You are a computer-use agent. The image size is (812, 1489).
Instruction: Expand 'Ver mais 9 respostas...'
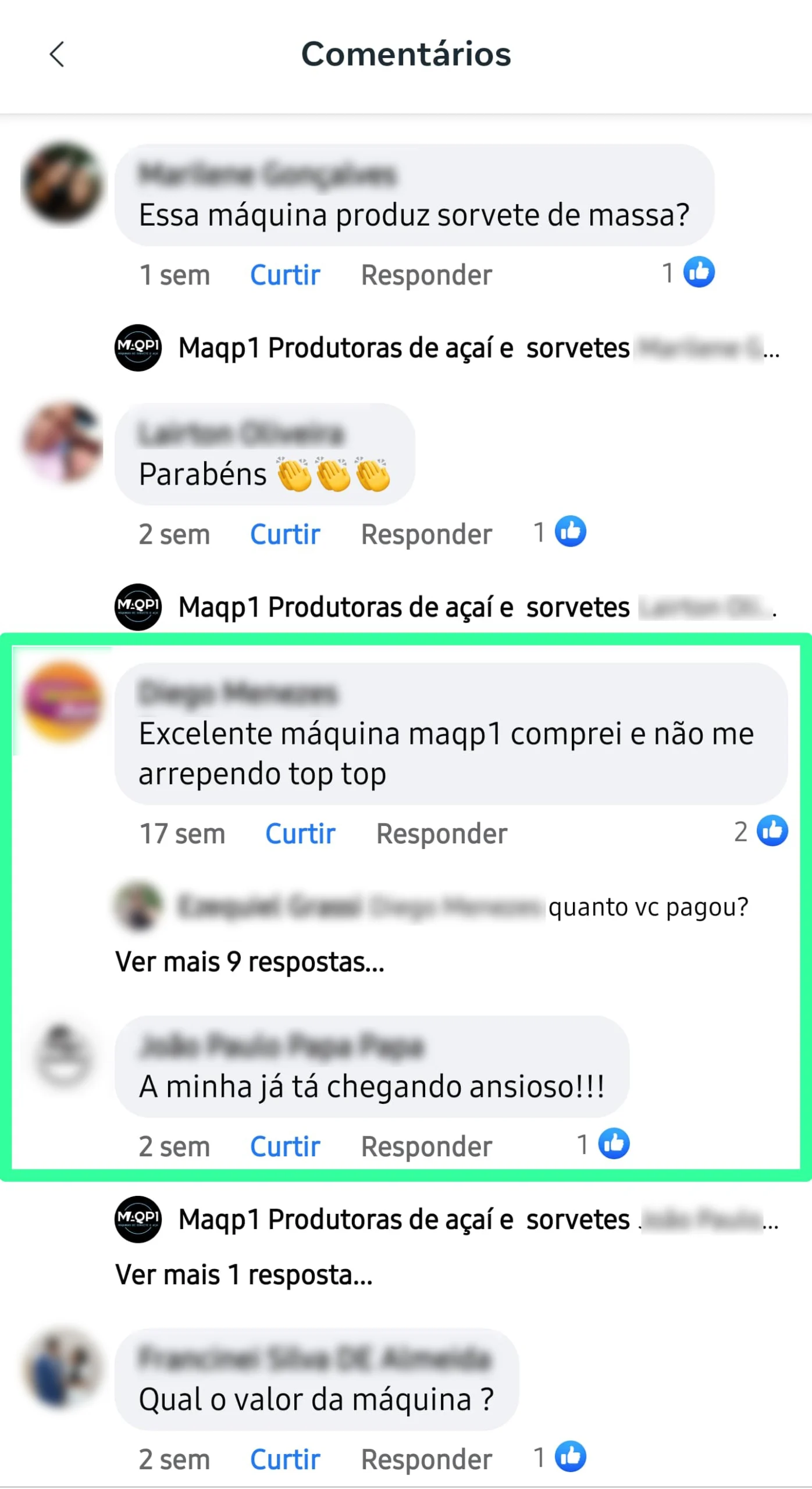pos(250,962)
